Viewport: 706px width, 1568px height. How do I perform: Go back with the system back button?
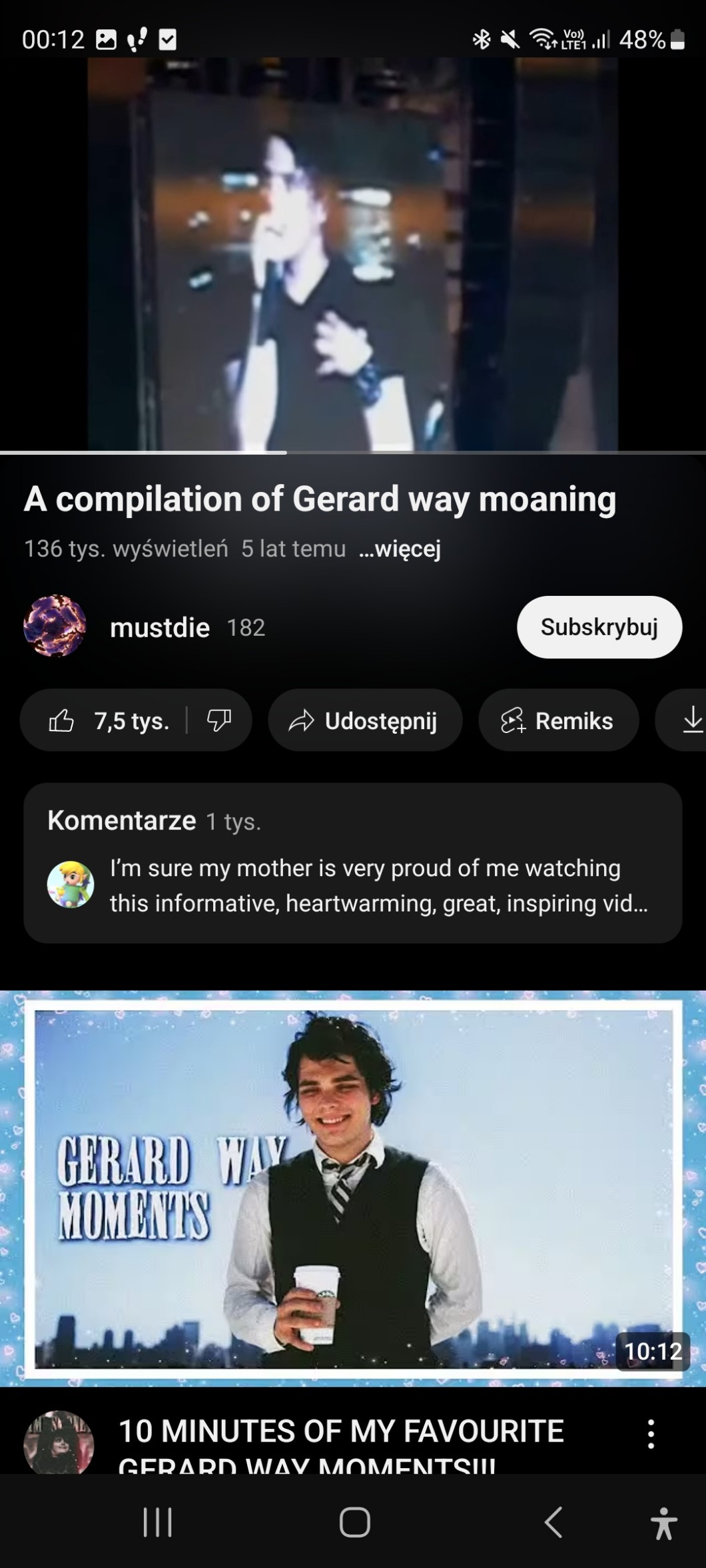553,1521
